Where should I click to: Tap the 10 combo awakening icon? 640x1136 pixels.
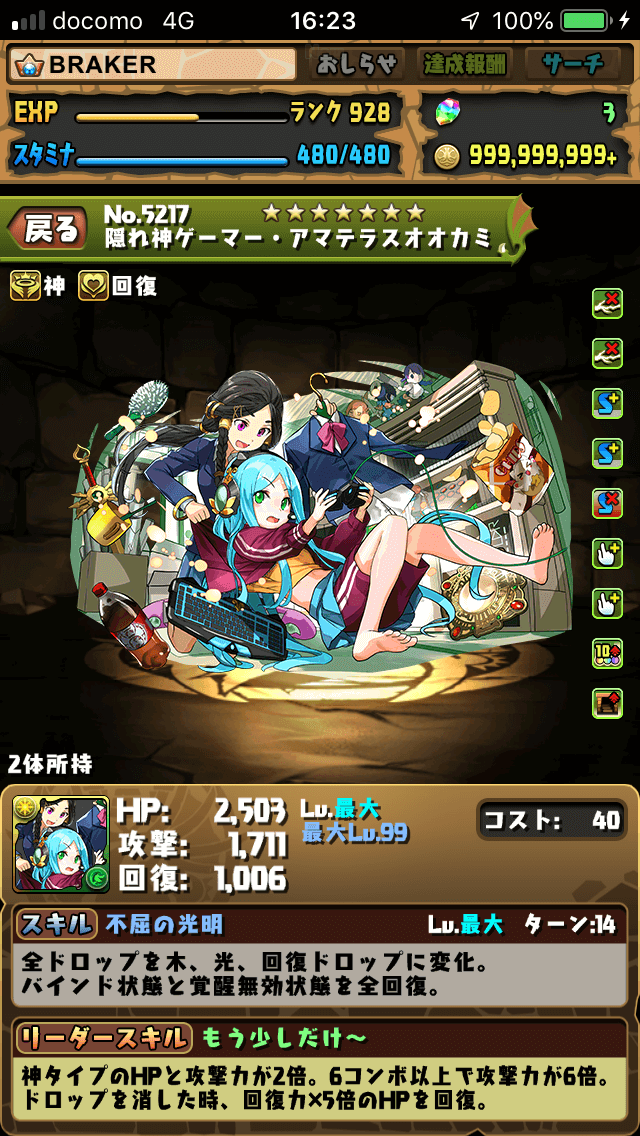coord(607,653)
